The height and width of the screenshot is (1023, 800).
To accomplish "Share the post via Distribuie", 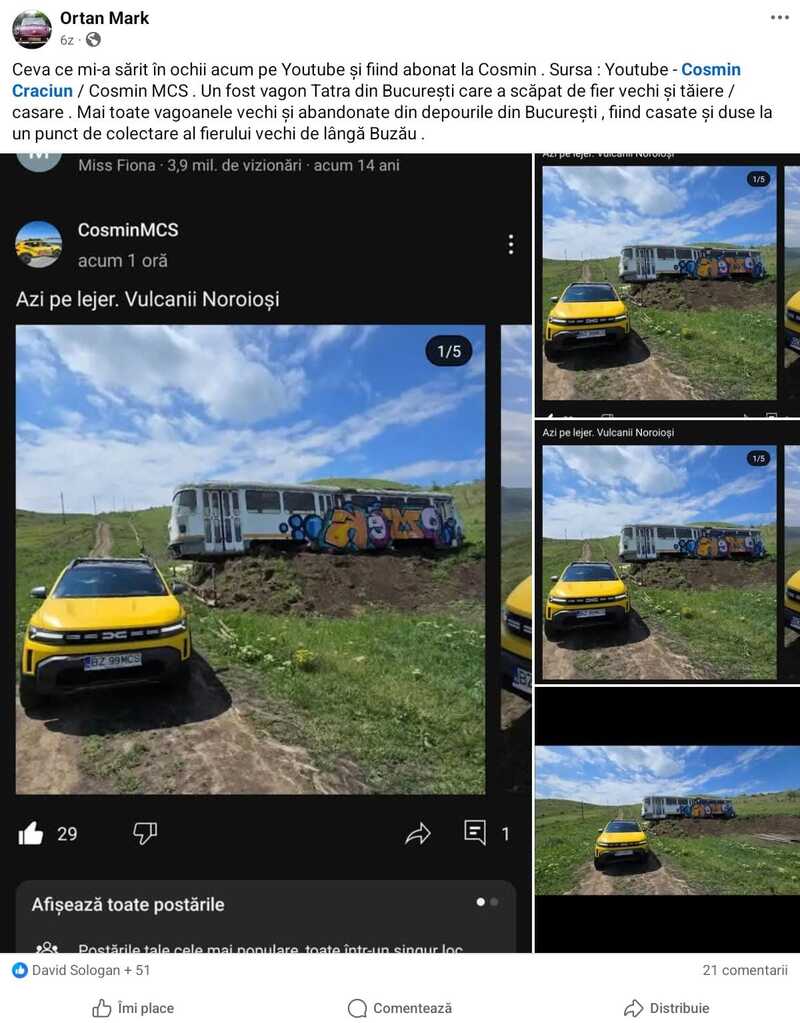I will pos(666,1008).
